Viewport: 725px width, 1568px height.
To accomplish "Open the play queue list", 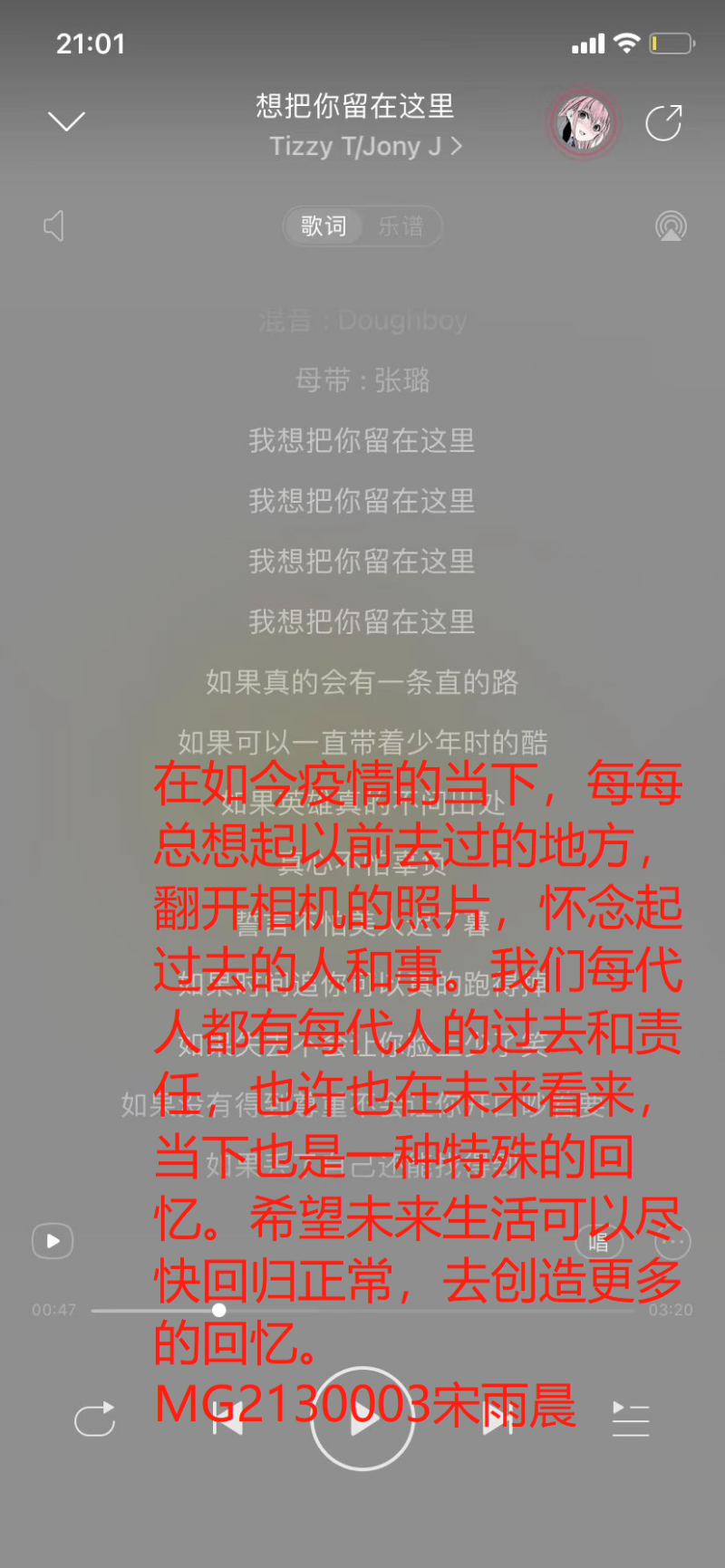I will click(631, 1419).
